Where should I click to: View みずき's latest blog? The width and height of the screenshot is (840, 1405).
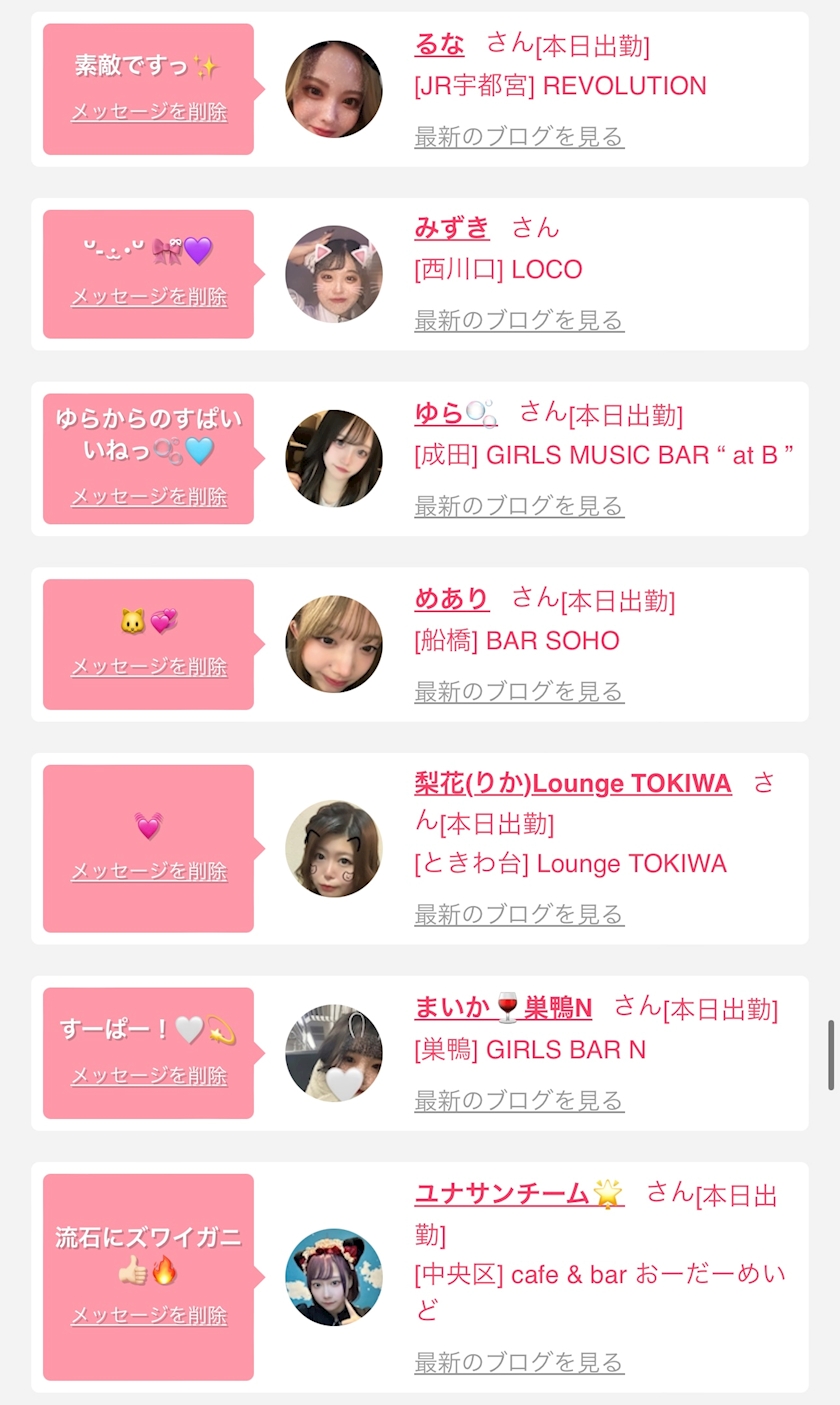pyautogui.click(x=519, y=321)
